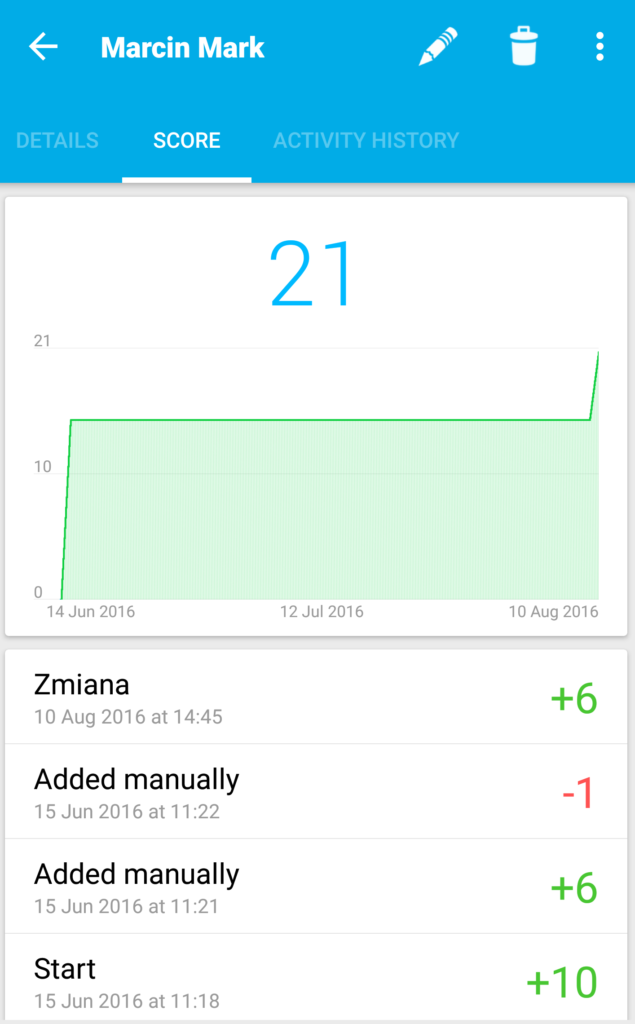Switch to the Details tab
This screenshot has width=635, height=1024.
57,140
